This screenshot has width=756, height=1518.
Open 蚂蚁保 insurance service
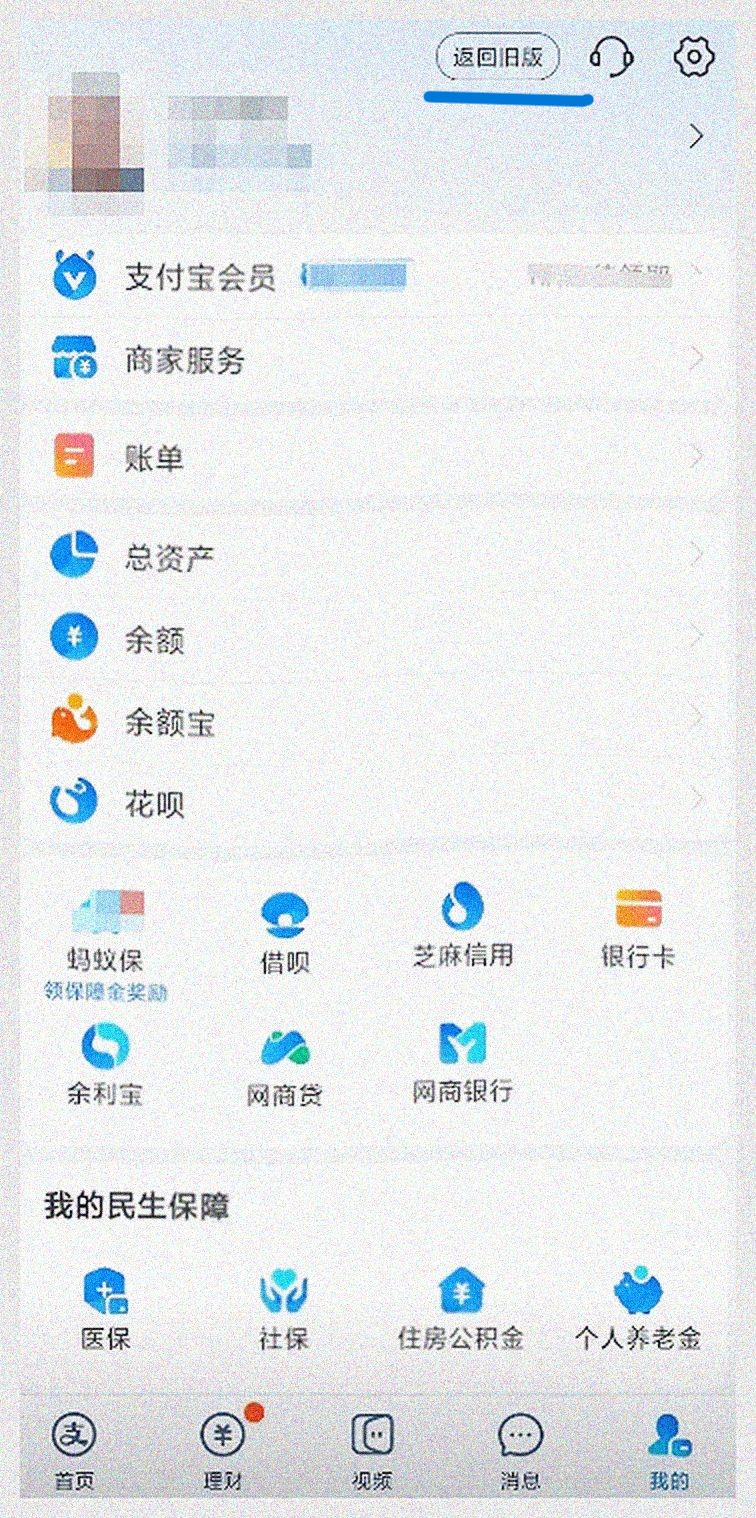[x=106, y=935]
